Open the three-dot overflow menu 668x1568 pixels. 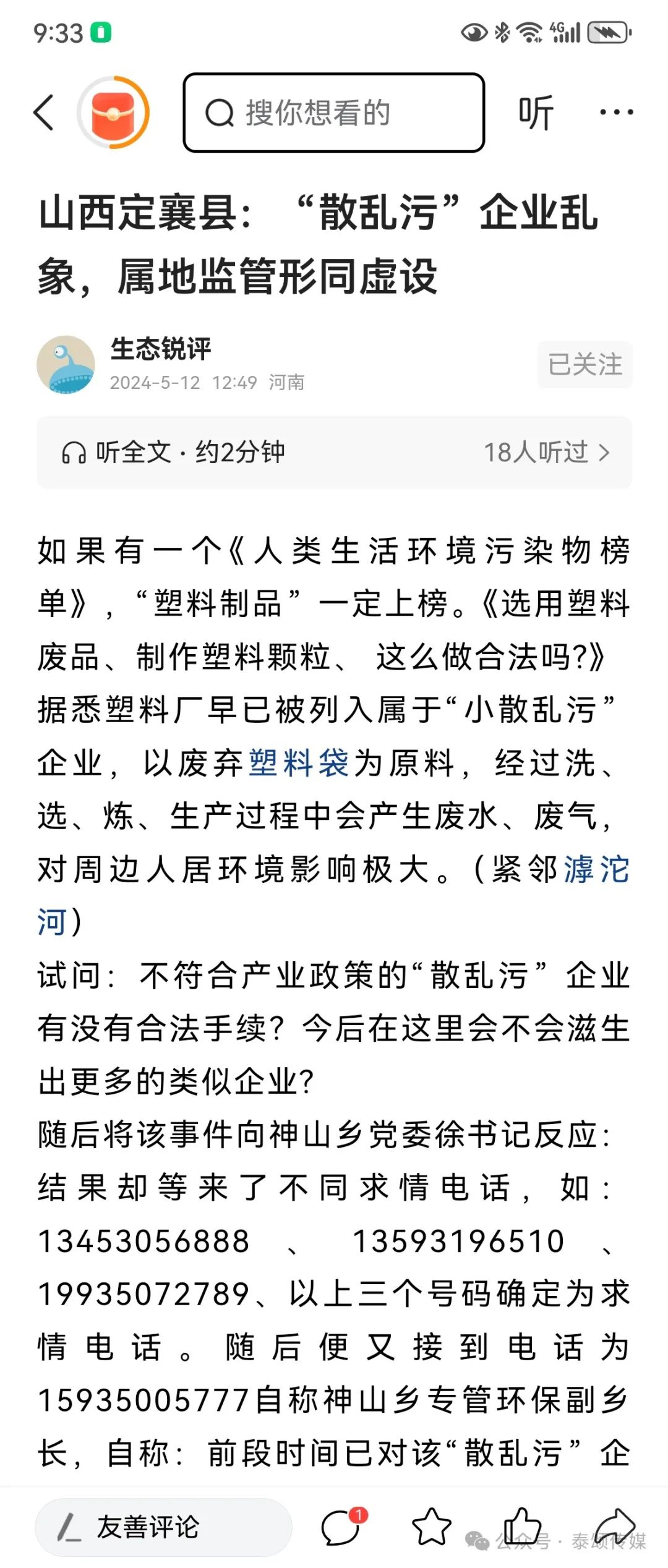616,113
